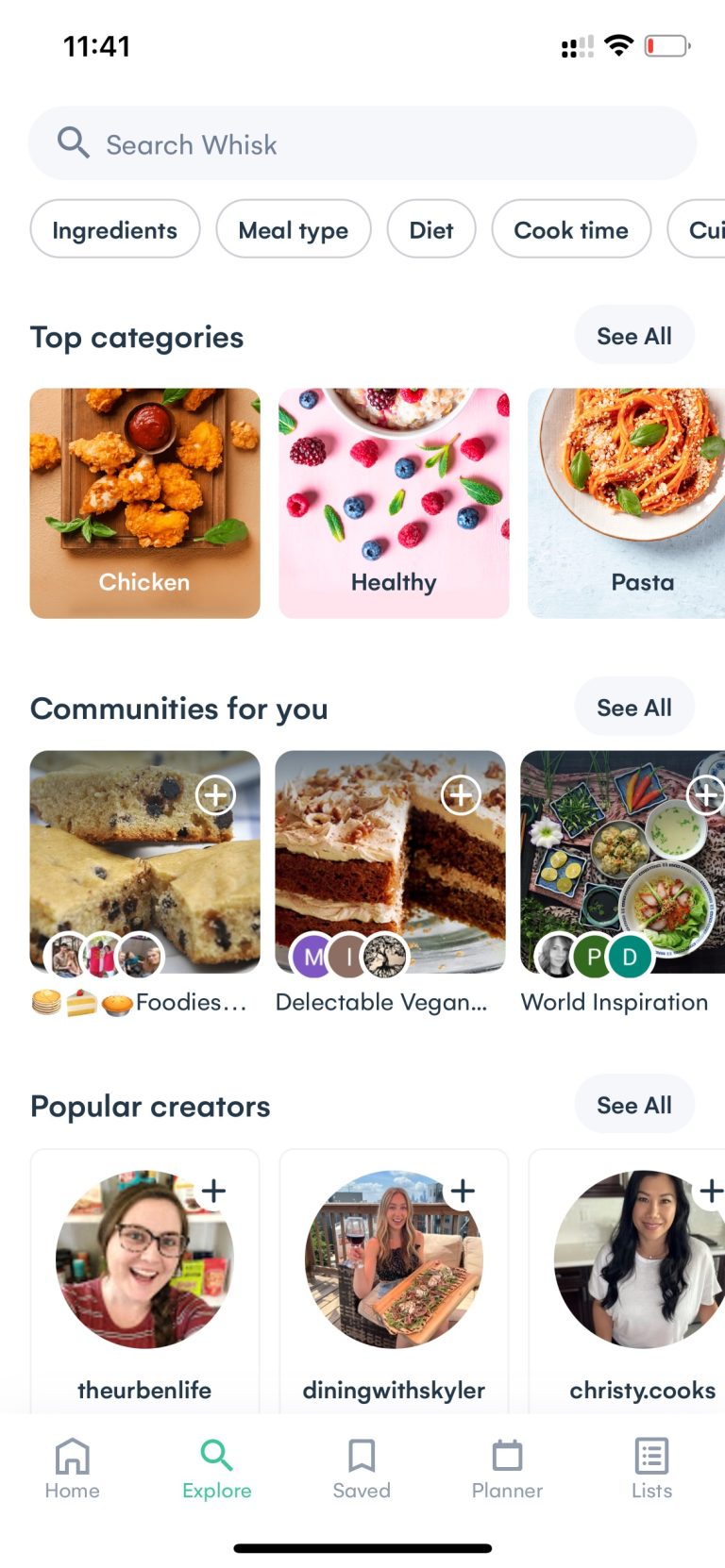725x1568 pixels.
Task: Follow diningwithskyler via the plus toggle
Action: click(463, 1190)
